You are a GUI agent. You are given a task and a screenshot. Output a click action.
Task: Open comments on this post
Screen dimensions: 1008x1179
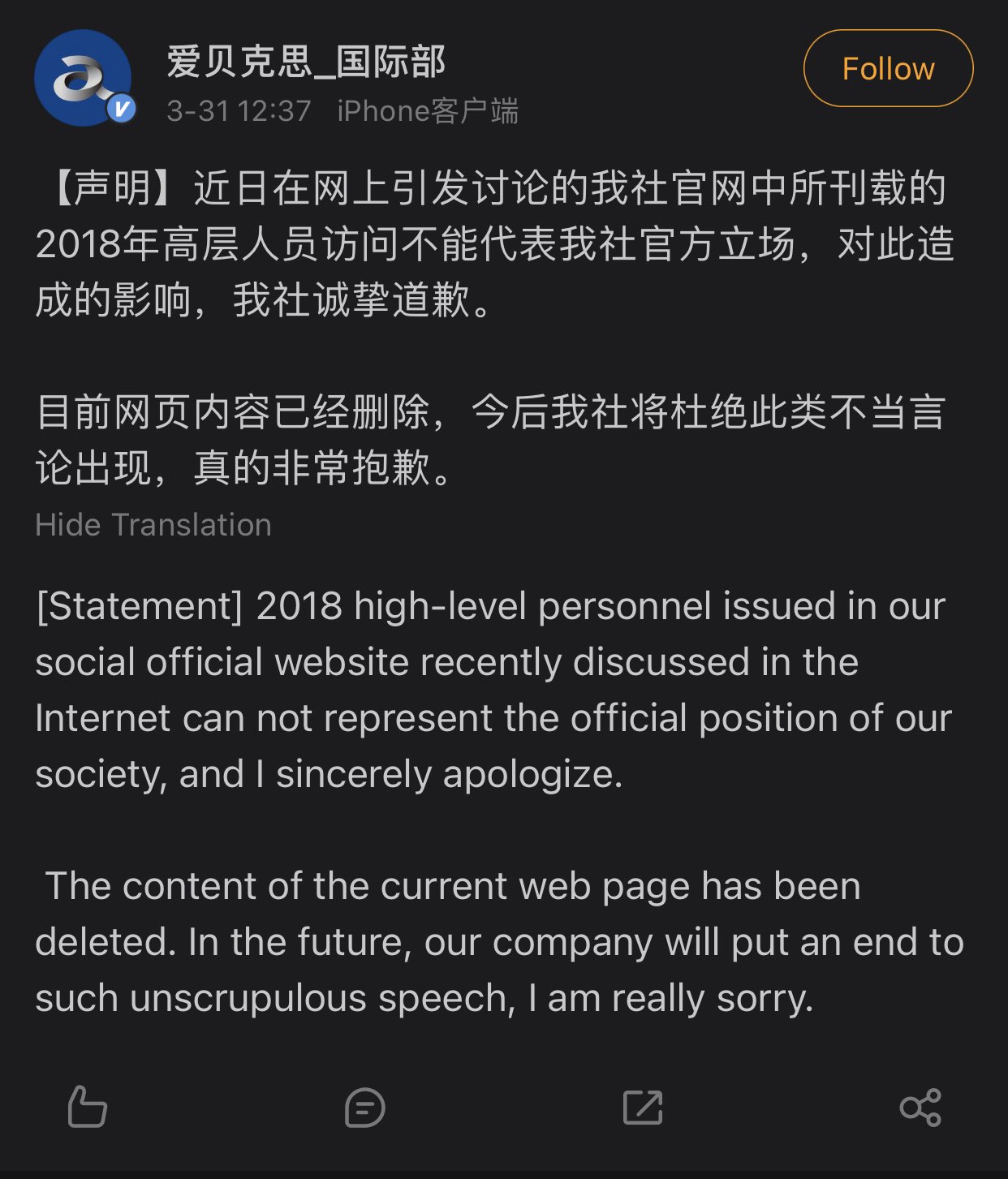pyautogui.click(x=364, y=1108)
